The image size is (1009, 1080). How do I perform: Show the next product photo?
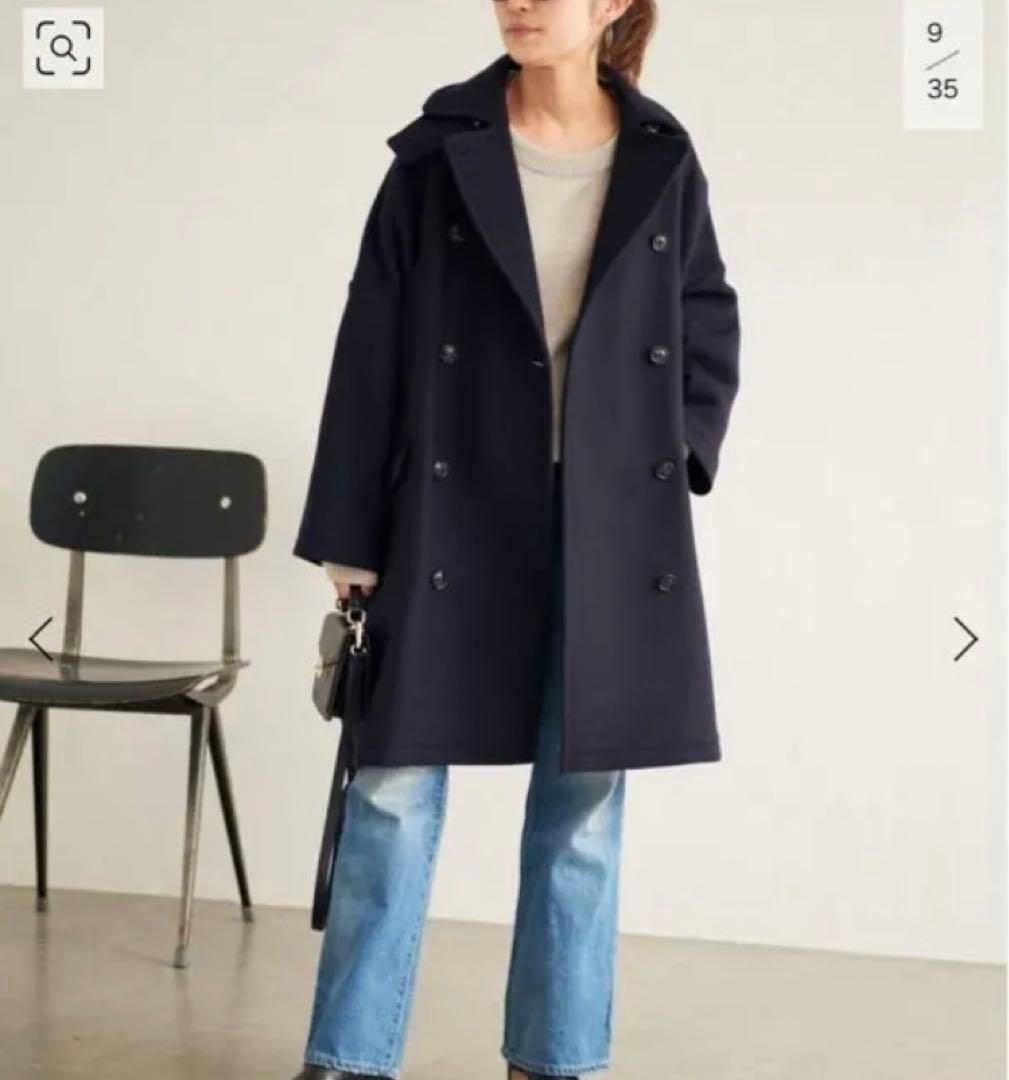click(x=965, y=639)
